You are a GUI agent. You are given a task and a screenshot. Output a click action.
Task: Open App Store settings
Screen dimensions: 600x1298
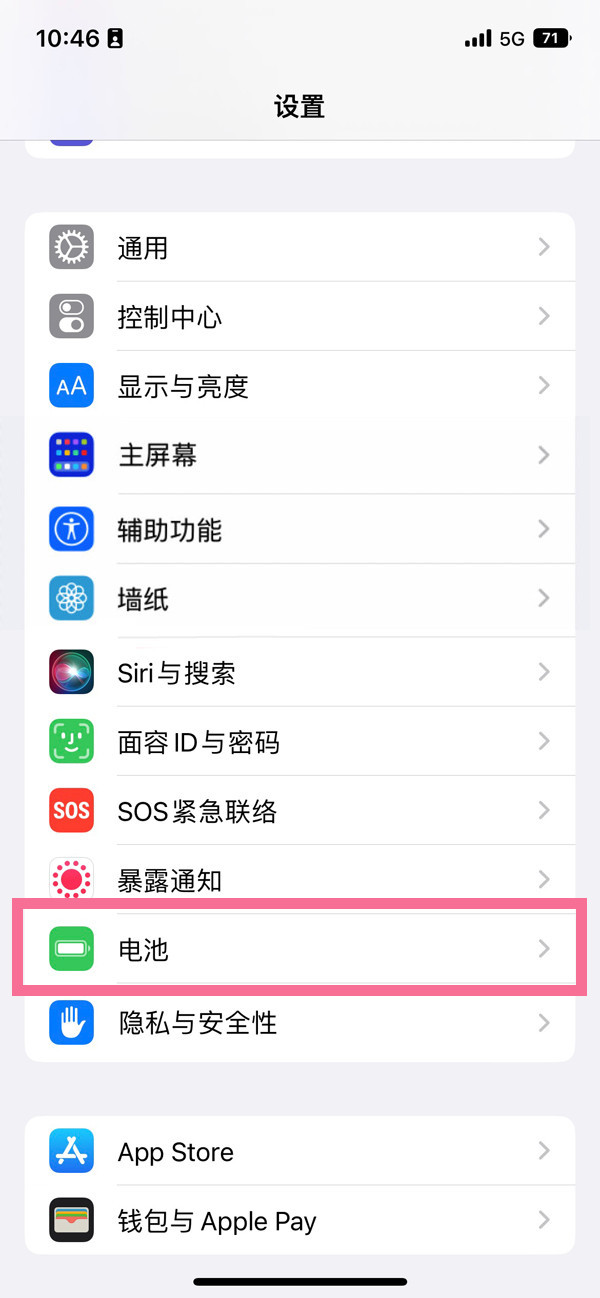point(300,1151)
